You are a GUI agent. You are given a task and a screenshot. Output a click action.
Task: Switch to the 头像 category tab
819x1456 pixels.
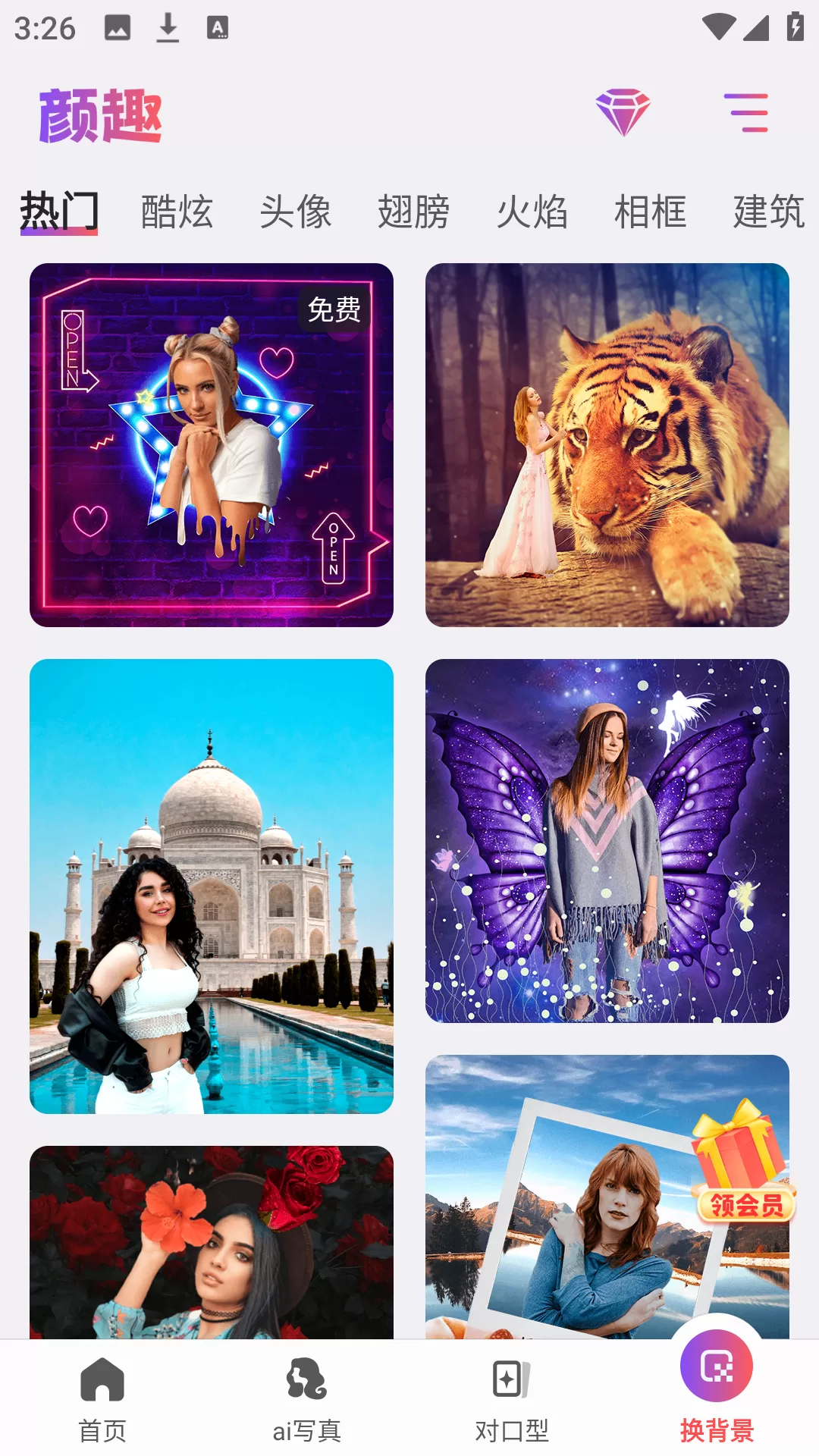point(295,212)
